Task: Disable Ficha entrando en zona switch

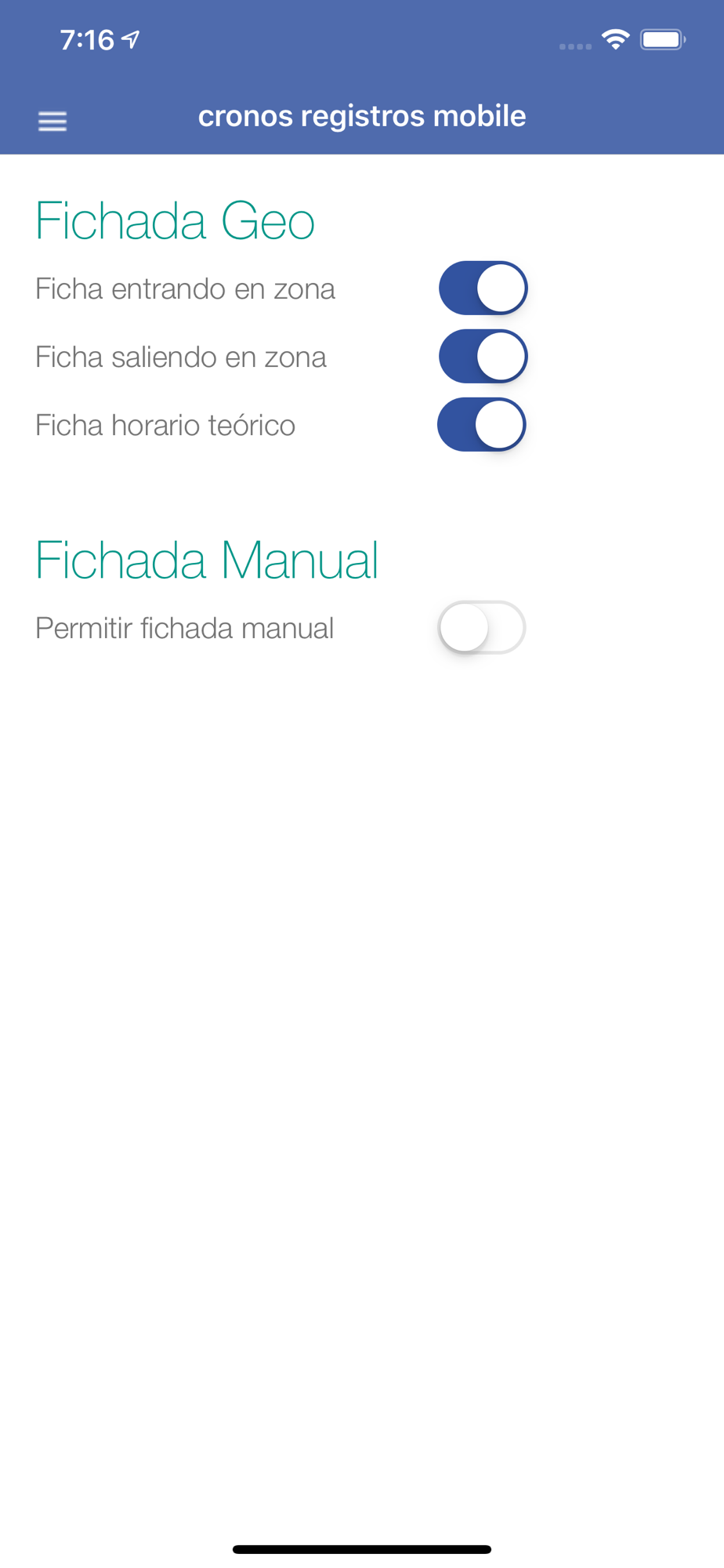Action: (x=483, y=289)
